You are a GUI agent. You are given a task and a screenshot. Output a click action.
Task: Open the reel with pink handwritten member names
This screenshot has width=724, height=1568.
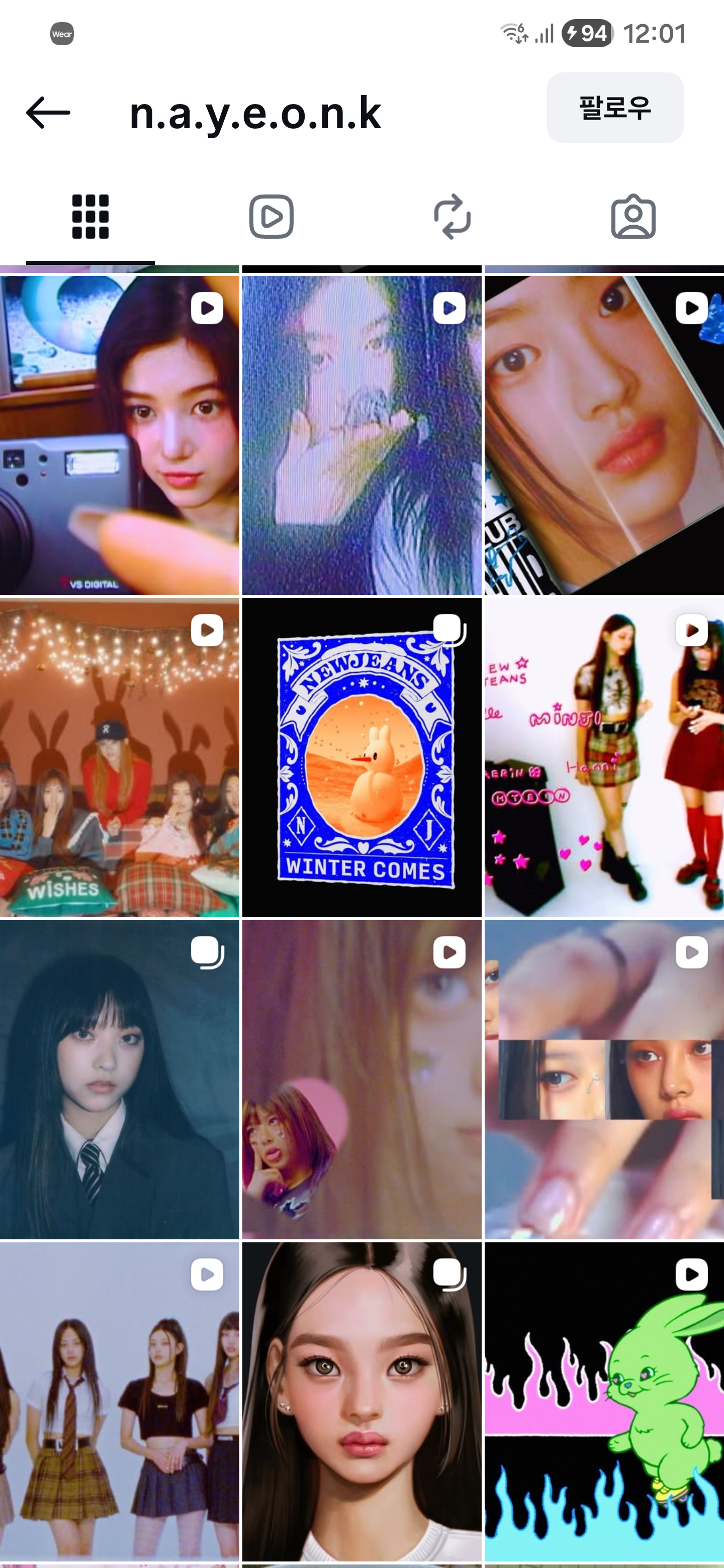tap(604, 757)
